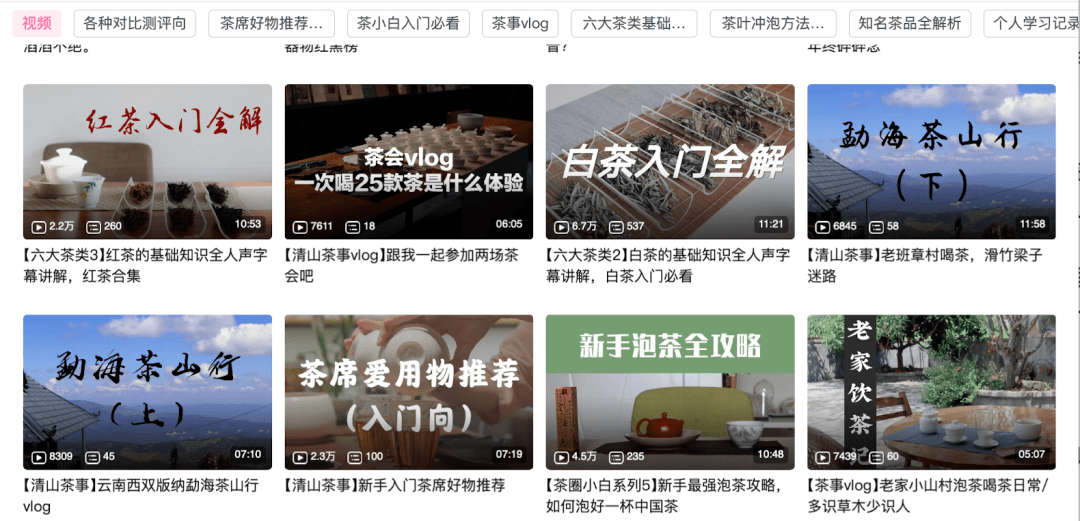Open the 茶席爱用物推荐 video
Viewport: 1080px width, 521px height.
408,392
